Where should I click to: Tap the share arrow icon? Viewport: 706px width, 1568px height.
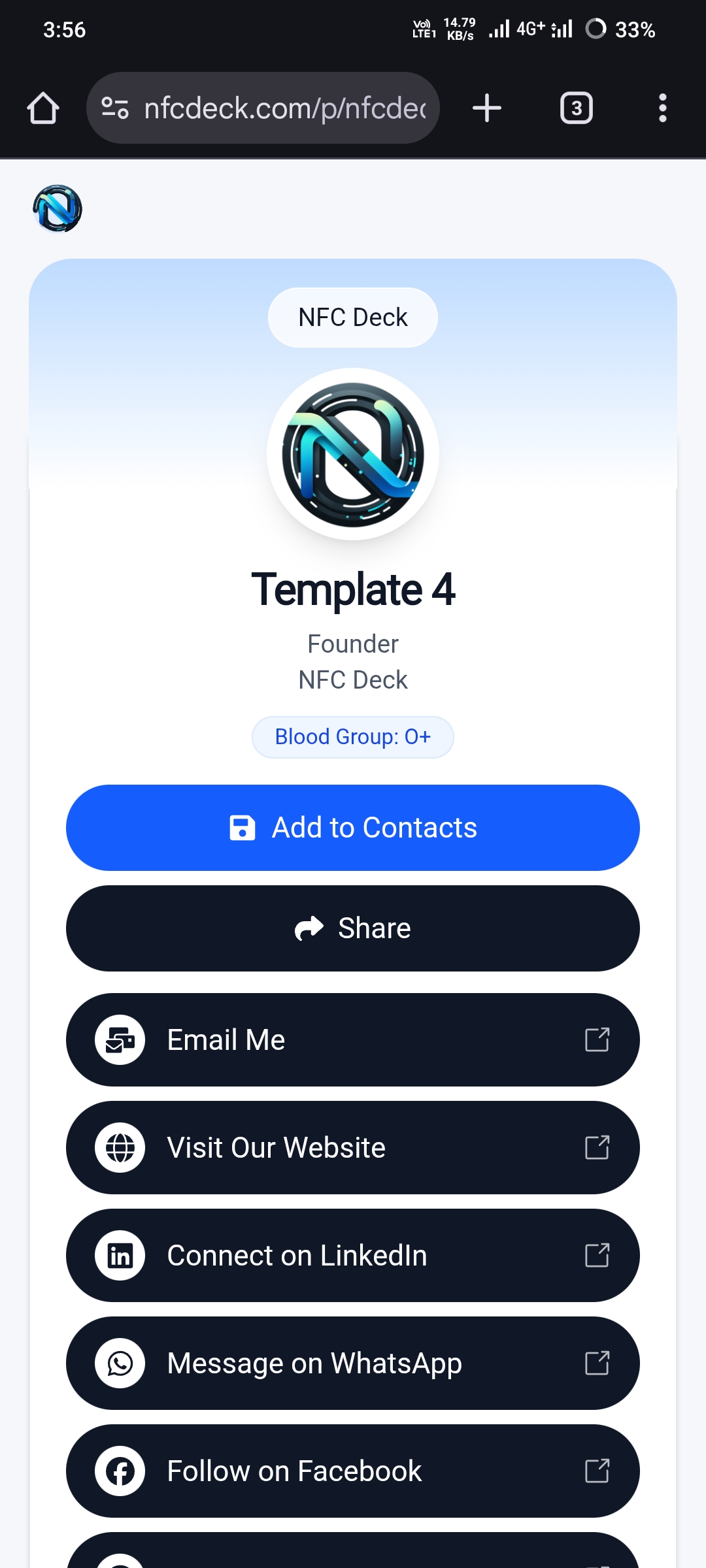coord(309,928)
